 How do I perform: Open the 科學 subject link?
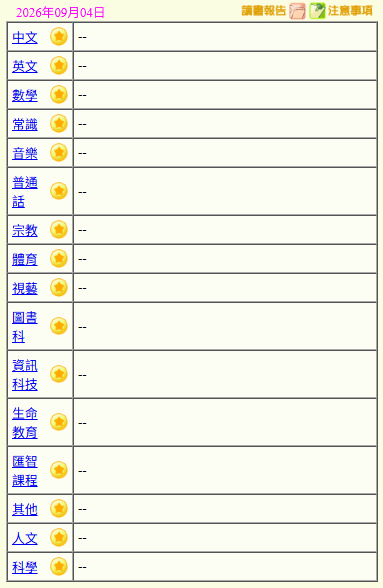25,567
